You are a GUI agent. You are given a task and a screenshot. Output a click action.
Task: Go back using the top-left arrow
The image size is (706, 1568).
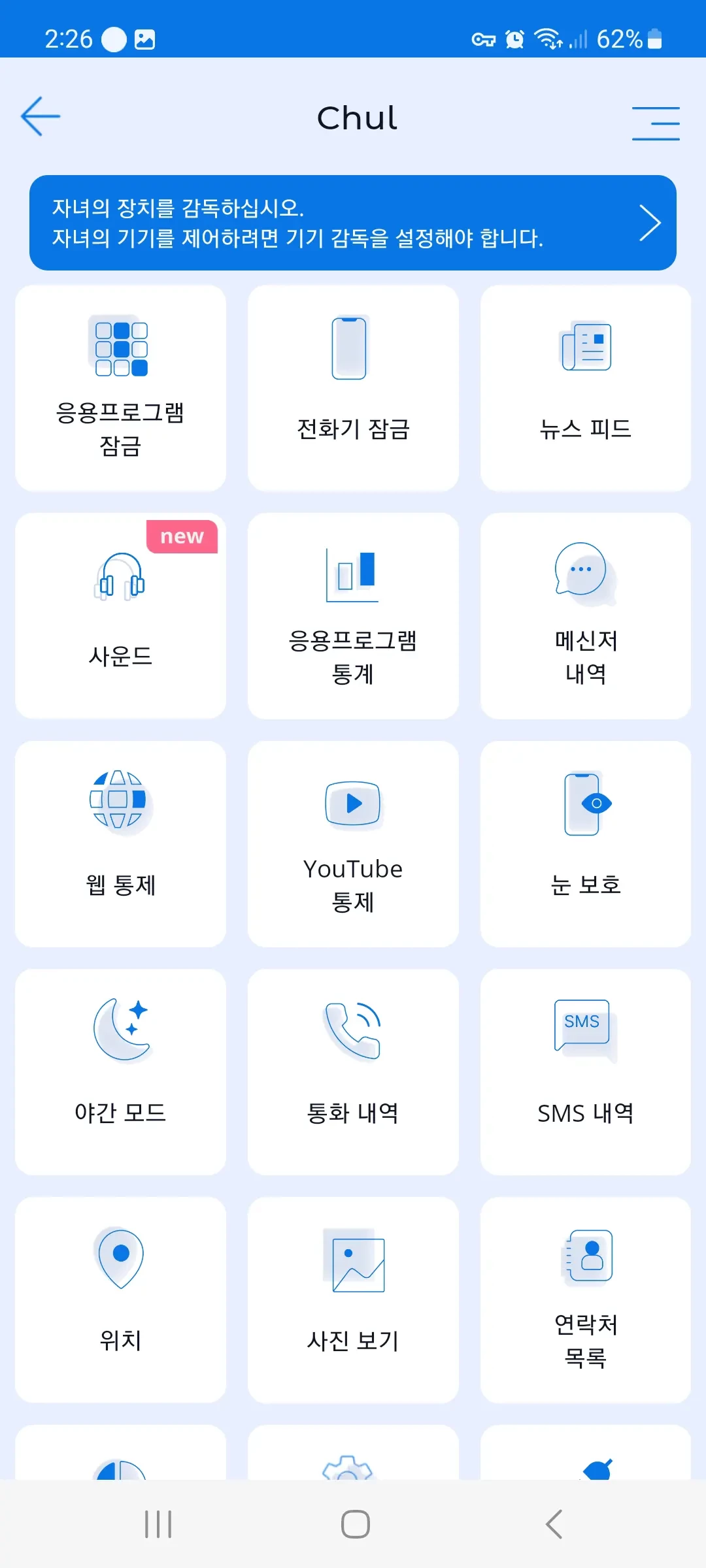41,117
